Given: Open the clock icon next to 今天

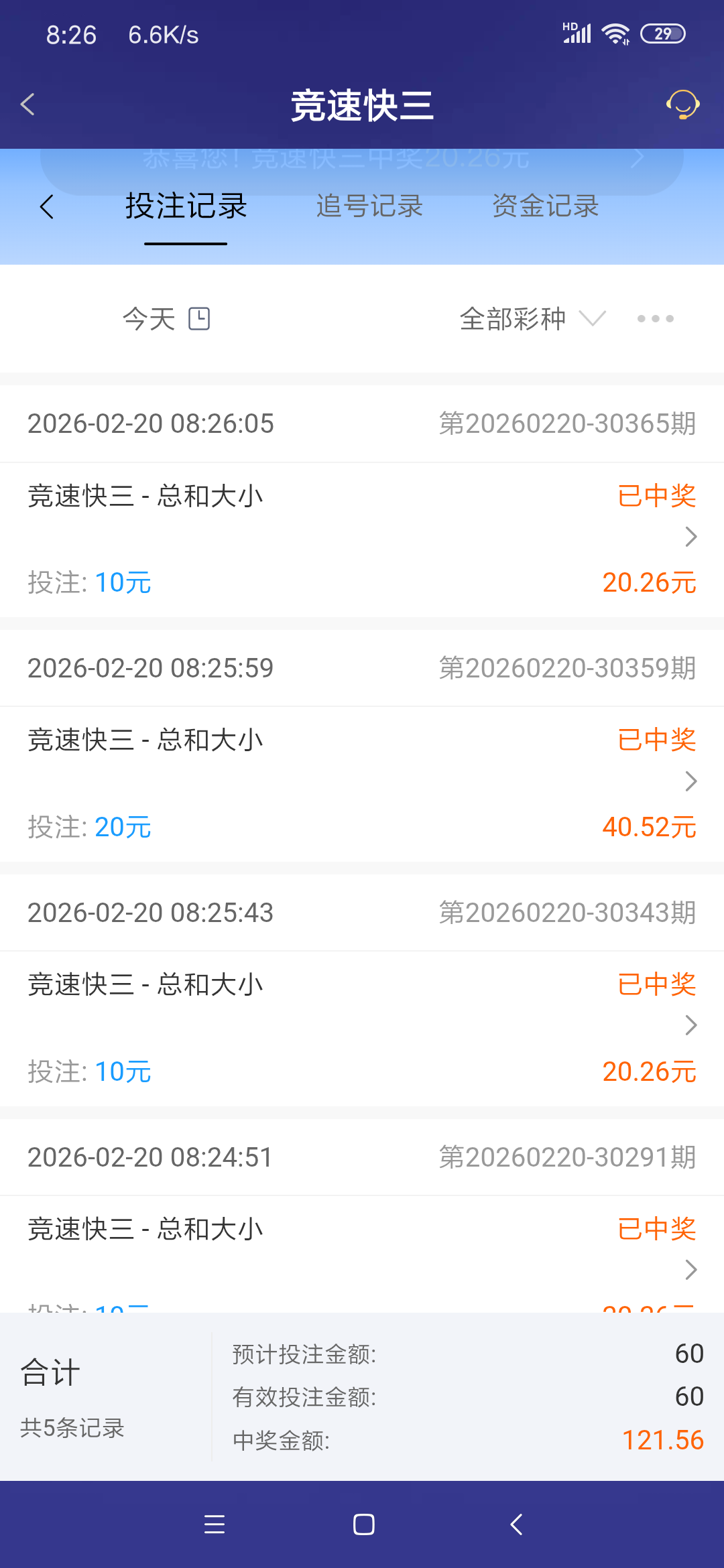Looking at the screenshot, I should pos(201,318).
